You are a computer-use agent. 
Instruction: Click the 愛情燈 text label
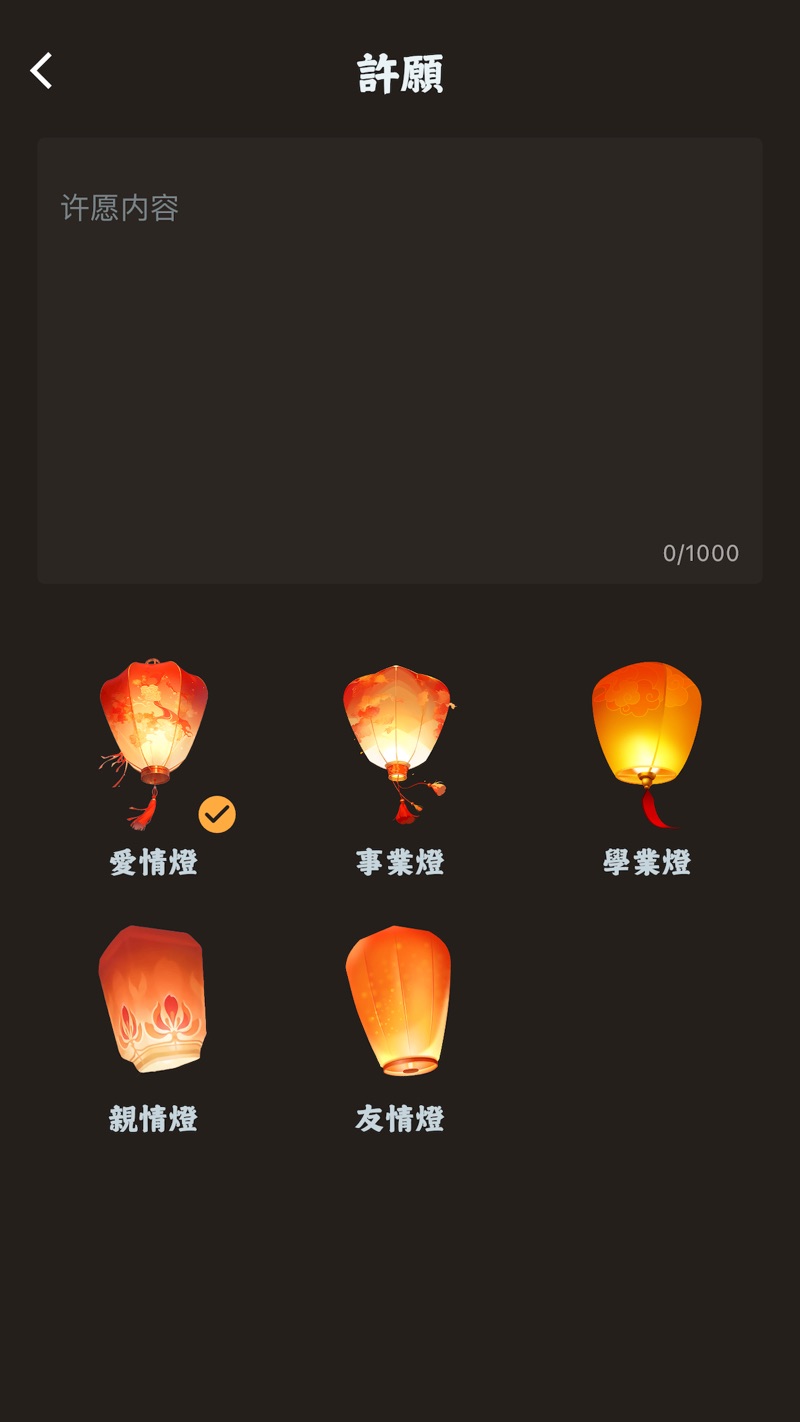[x=152, y=862]
